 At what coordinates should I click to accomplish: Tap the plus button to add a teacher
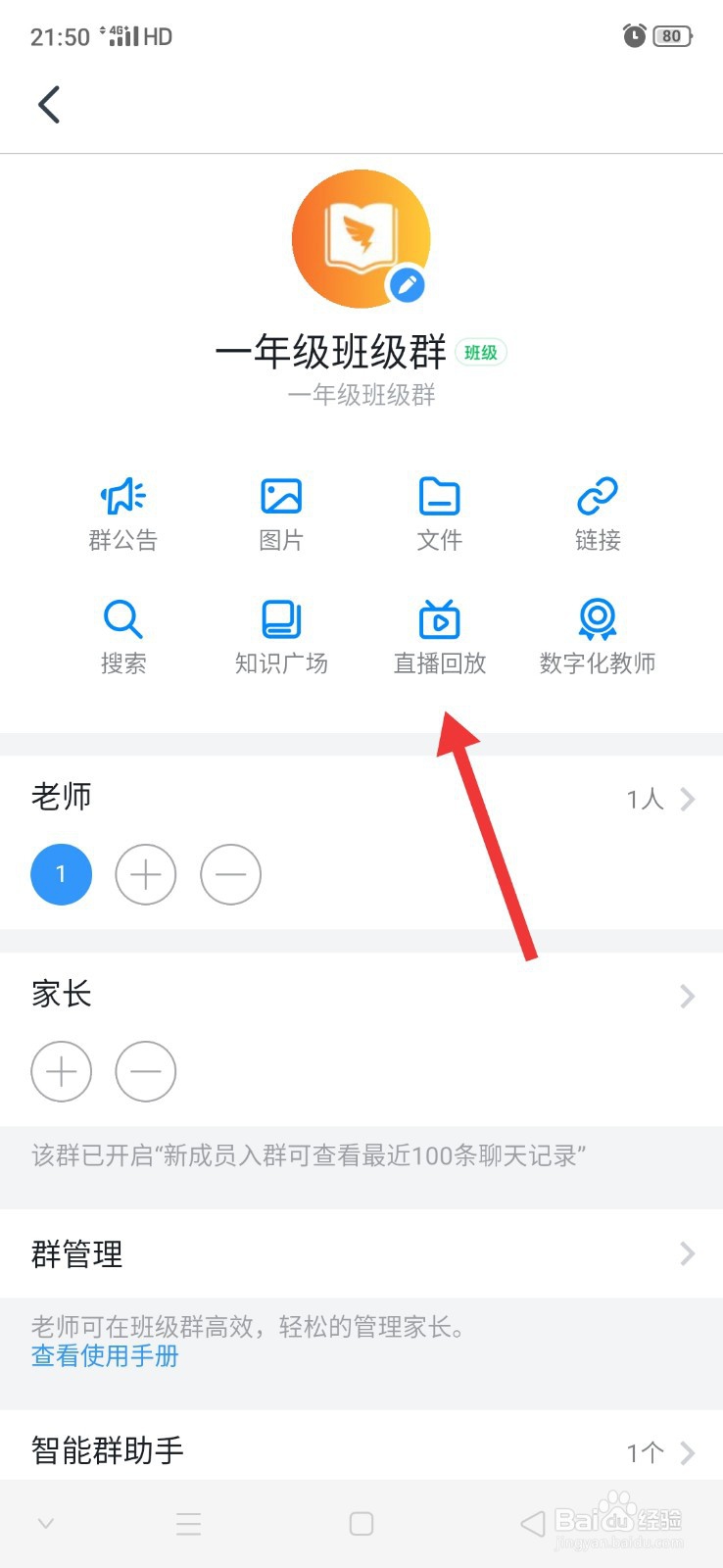146,874
